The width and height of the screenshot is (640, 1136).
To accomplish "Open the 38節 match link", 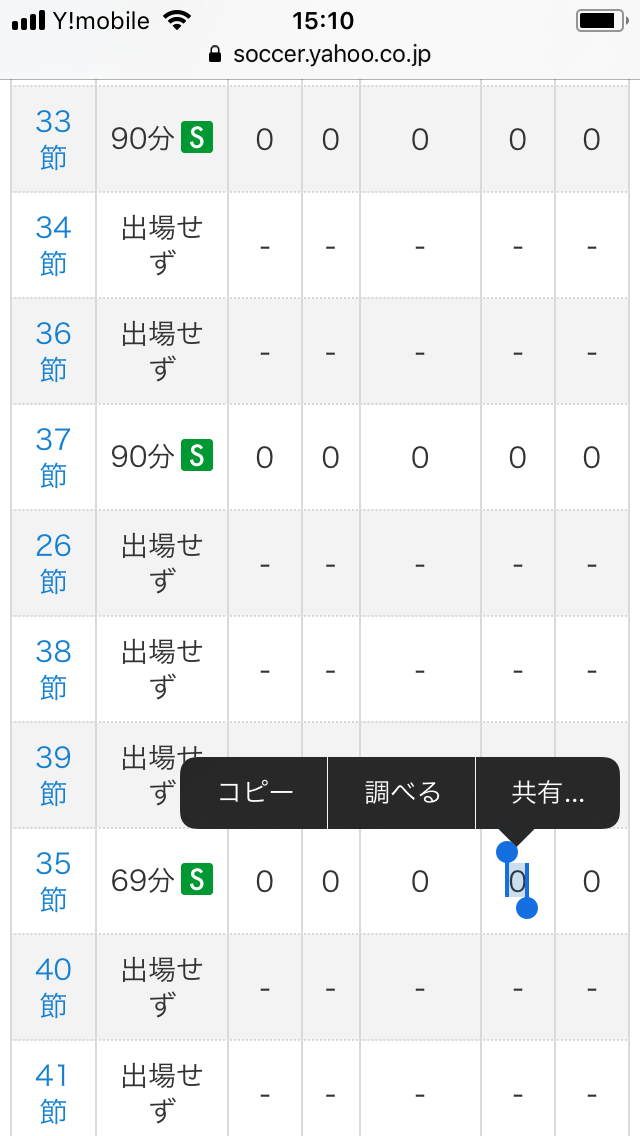I will coord(53,669).
